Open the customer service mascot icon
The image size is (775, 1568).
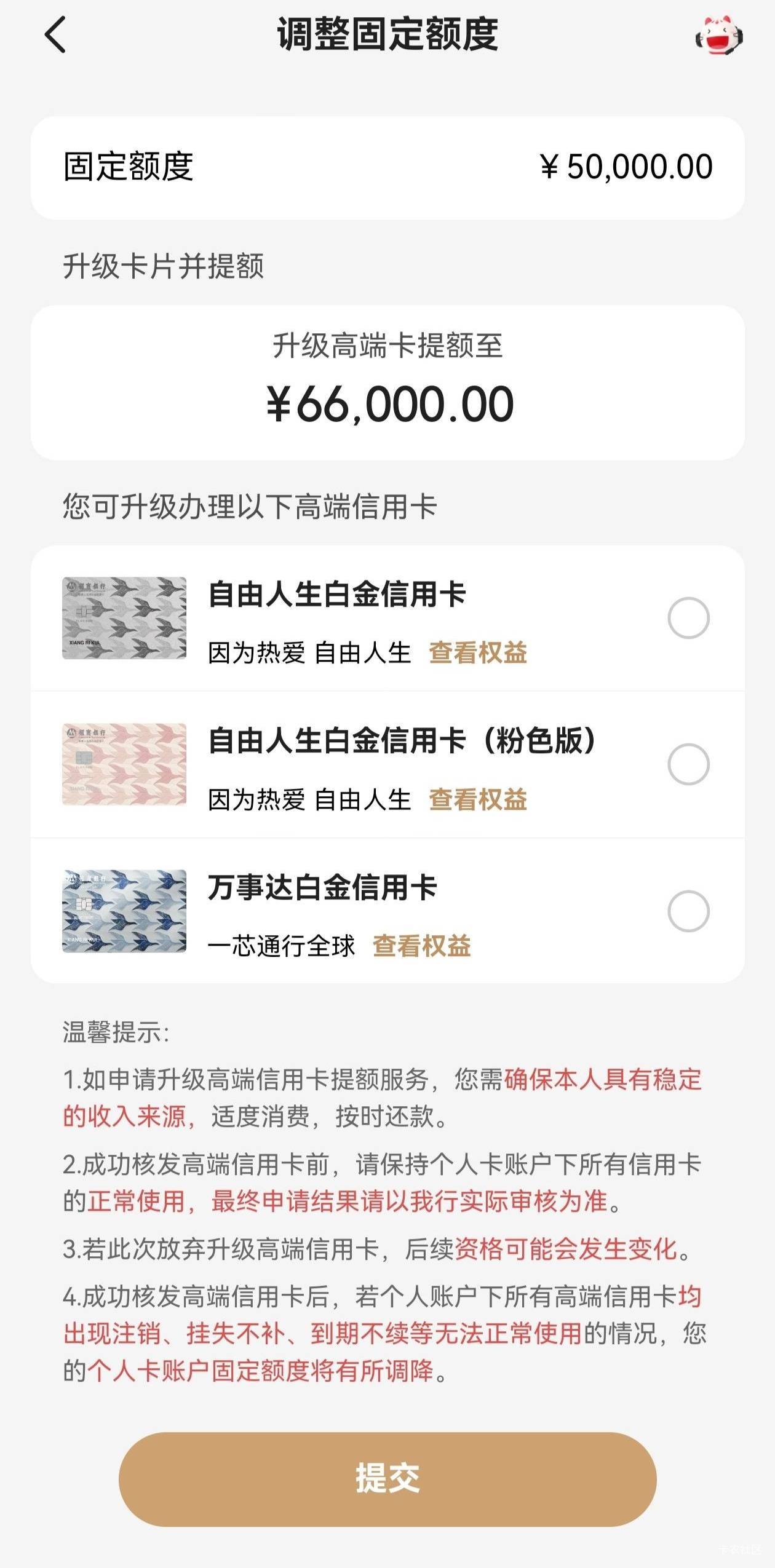(x=718, y=36)
